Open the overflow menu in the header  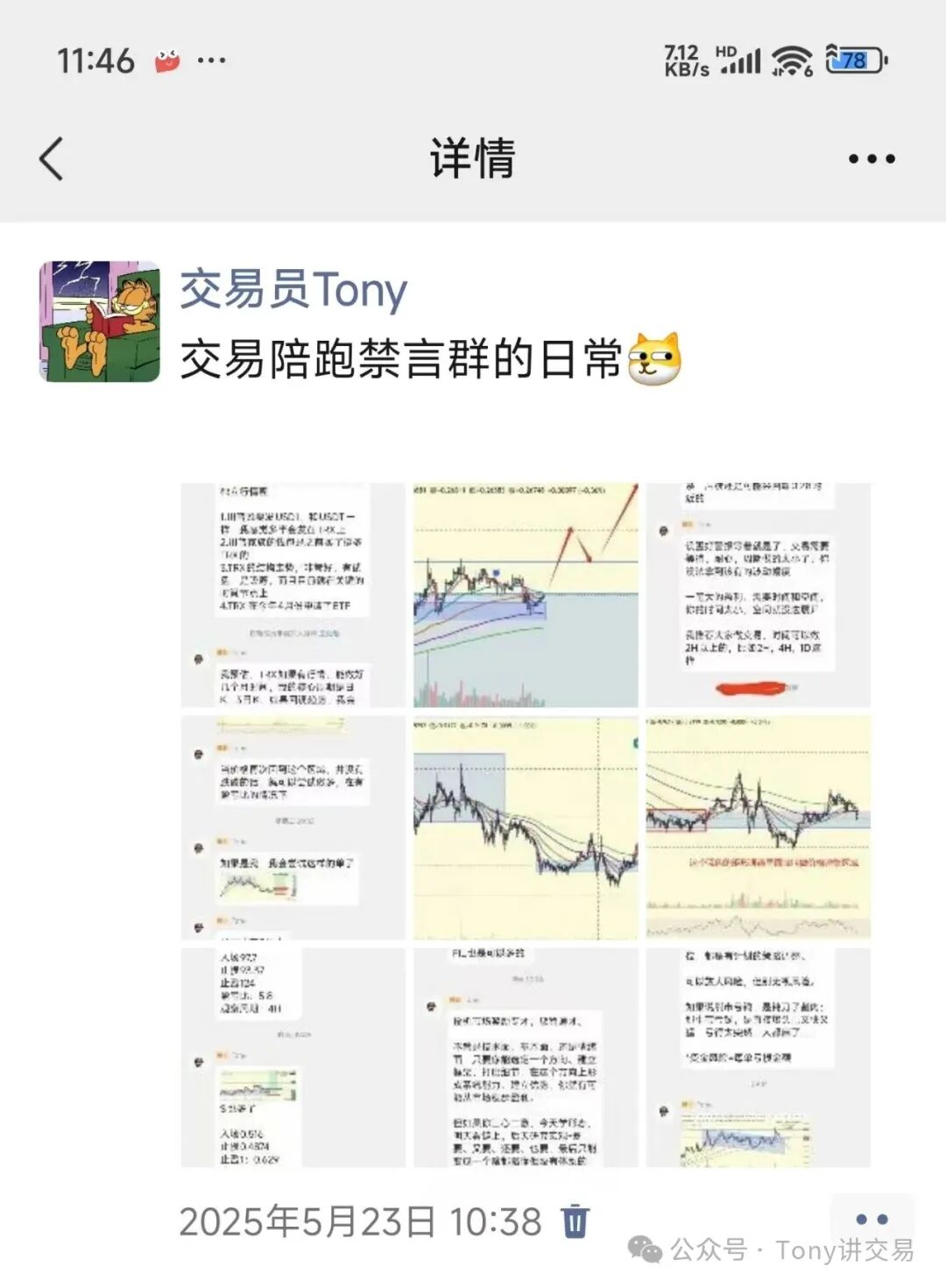[871, 159]
